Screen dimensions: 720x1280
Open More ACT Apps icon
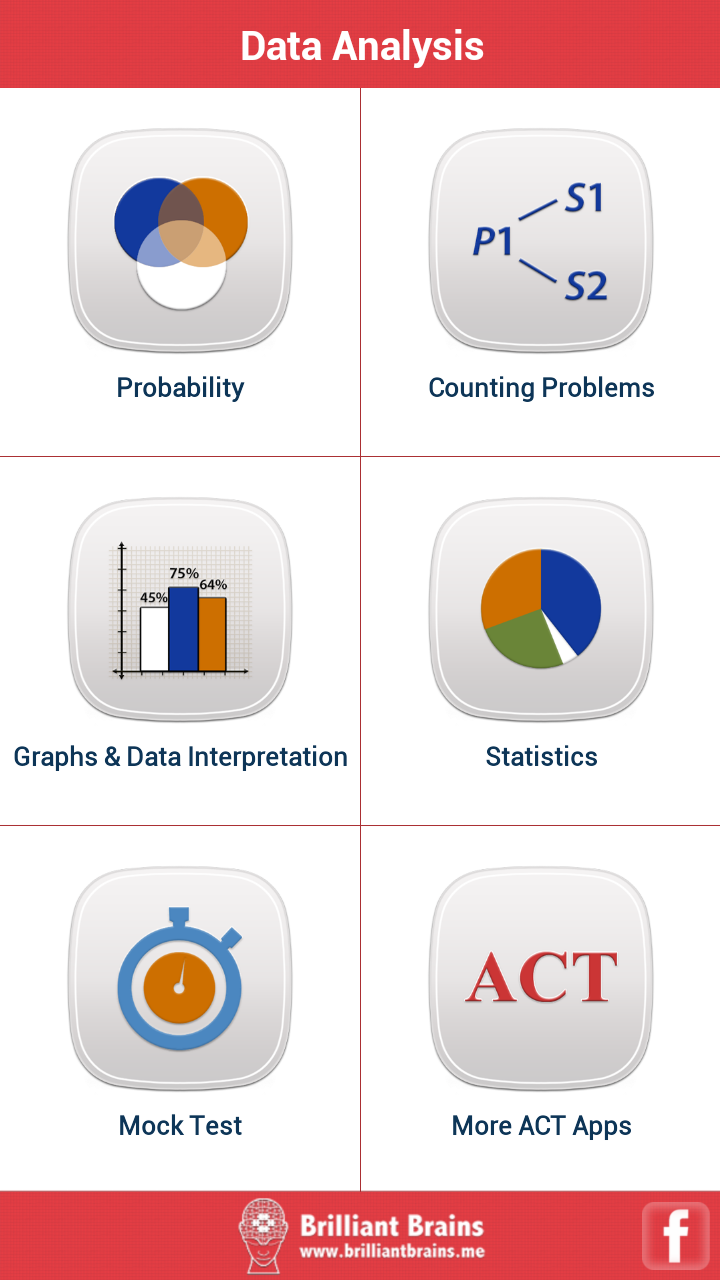click(540, 977)
